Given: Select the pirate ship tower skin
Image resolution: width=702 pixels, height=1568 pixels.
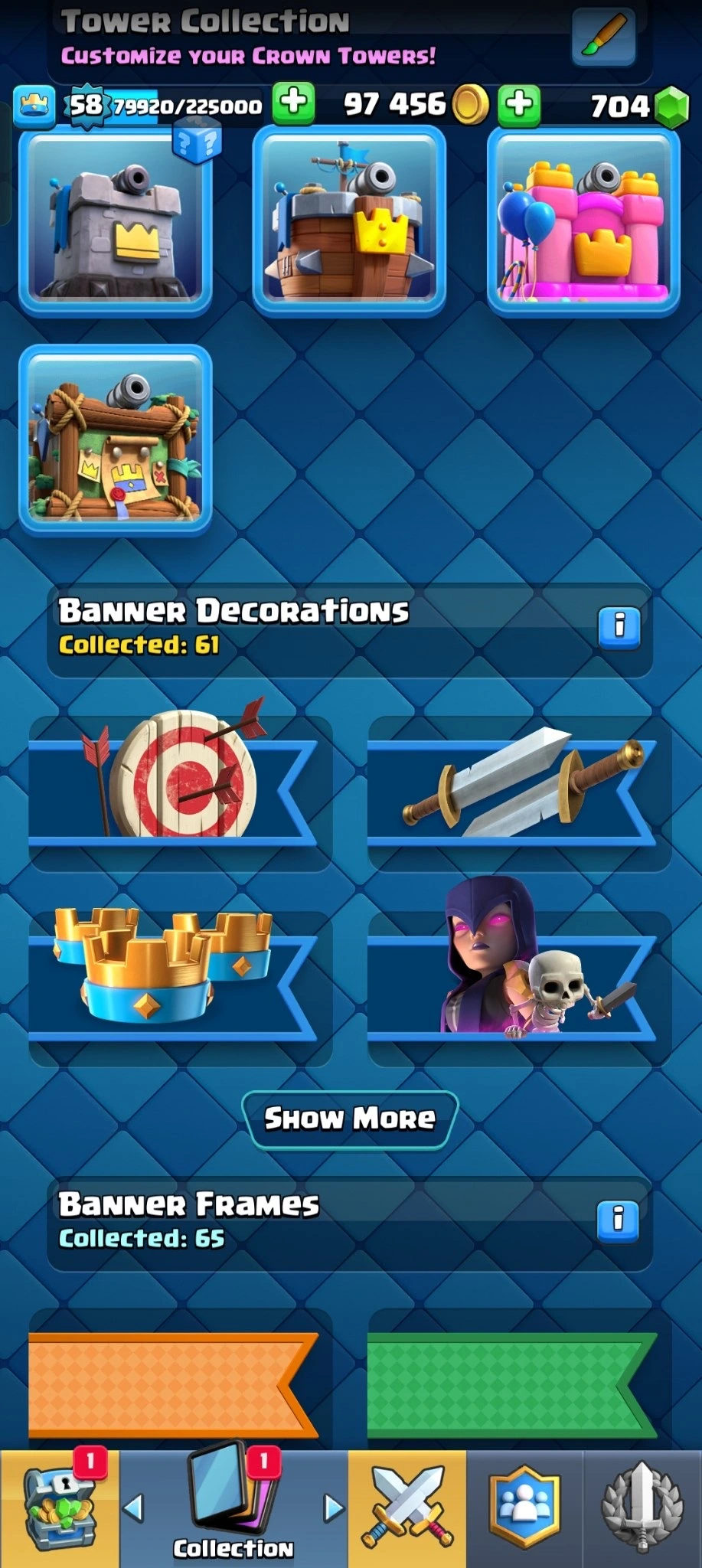Looking at the screenshot, I should 349,221.
